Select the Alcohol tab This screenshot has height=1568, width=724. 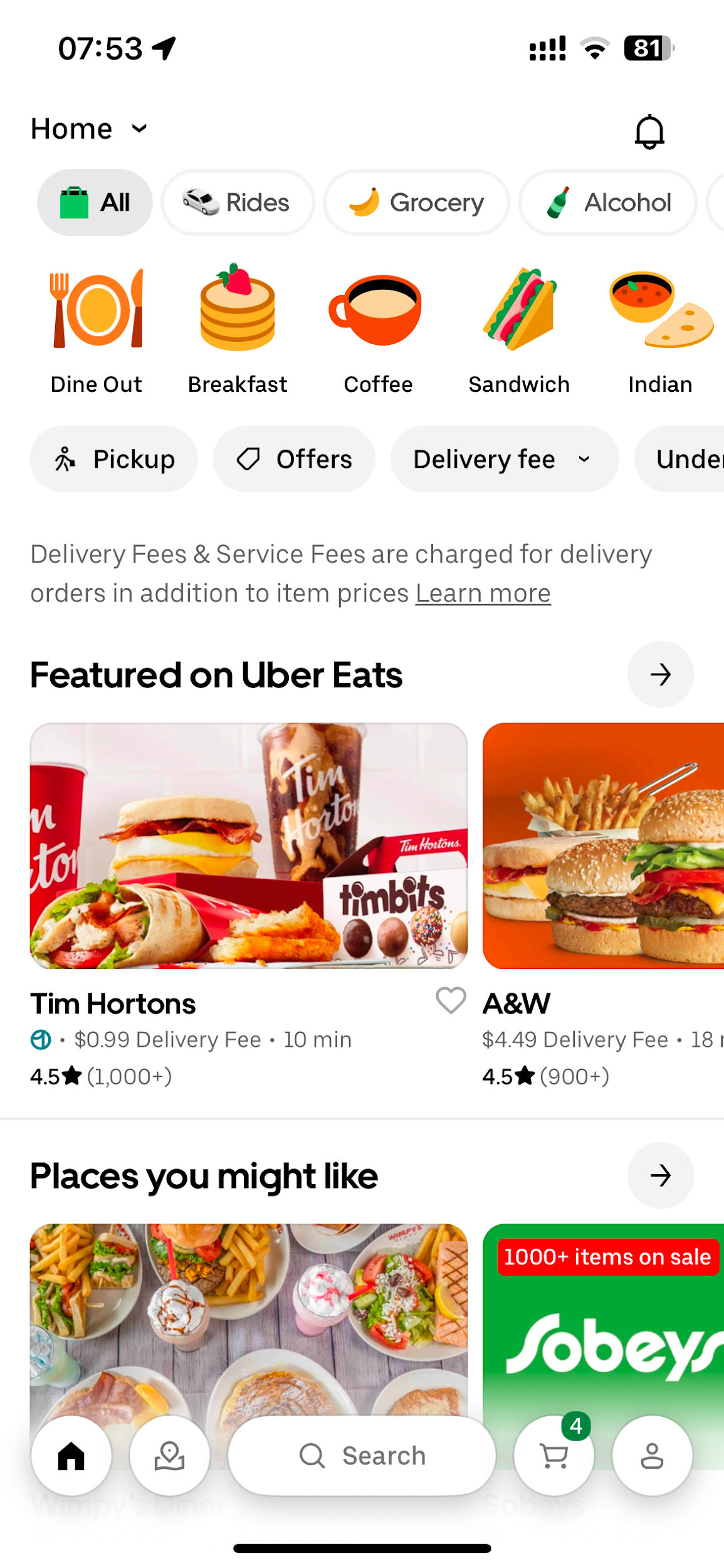coord(608,203)
